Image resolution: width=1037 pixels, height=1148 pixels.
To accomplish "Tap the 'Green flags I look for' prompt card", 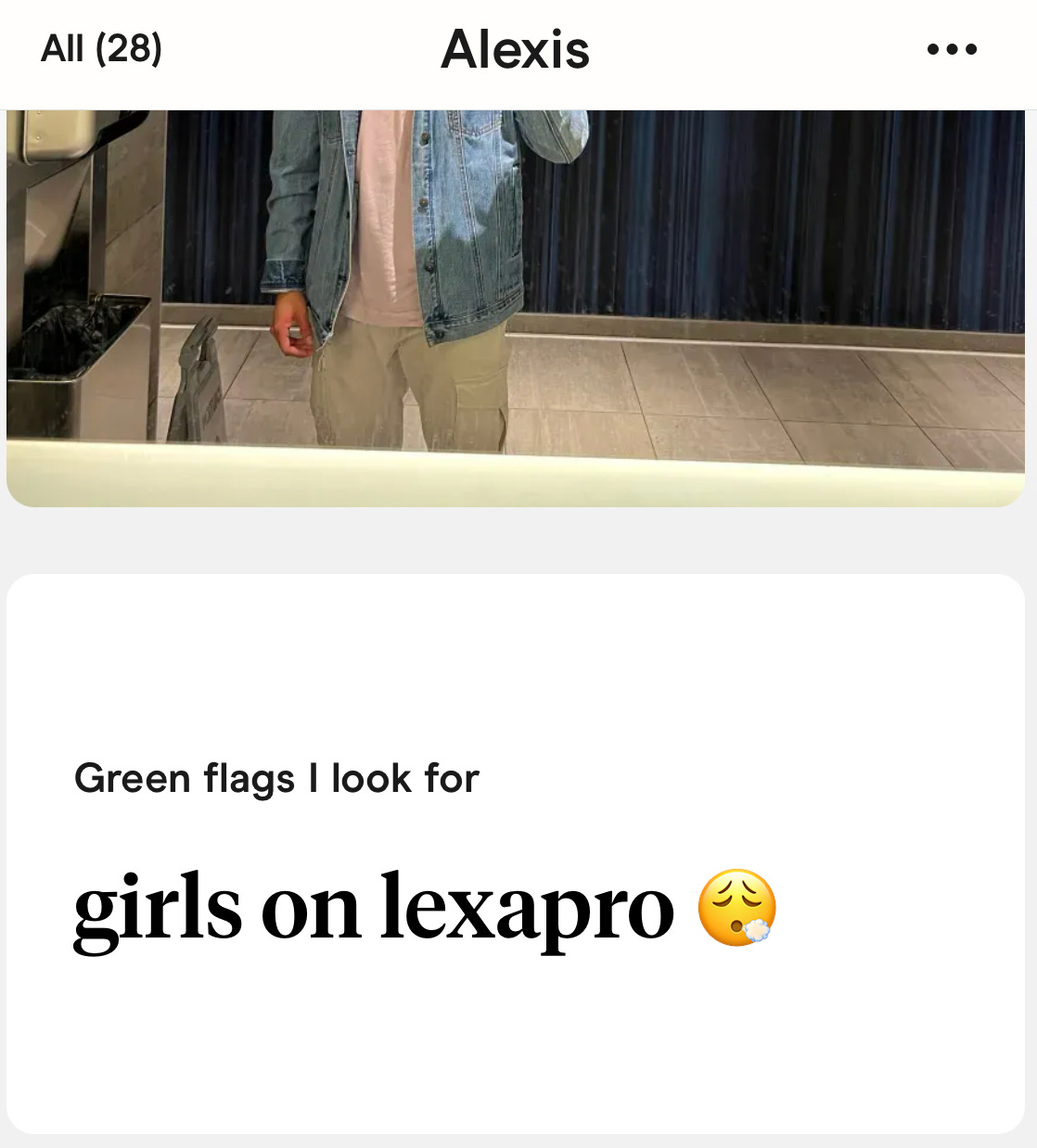I will (x=516, y=853).
